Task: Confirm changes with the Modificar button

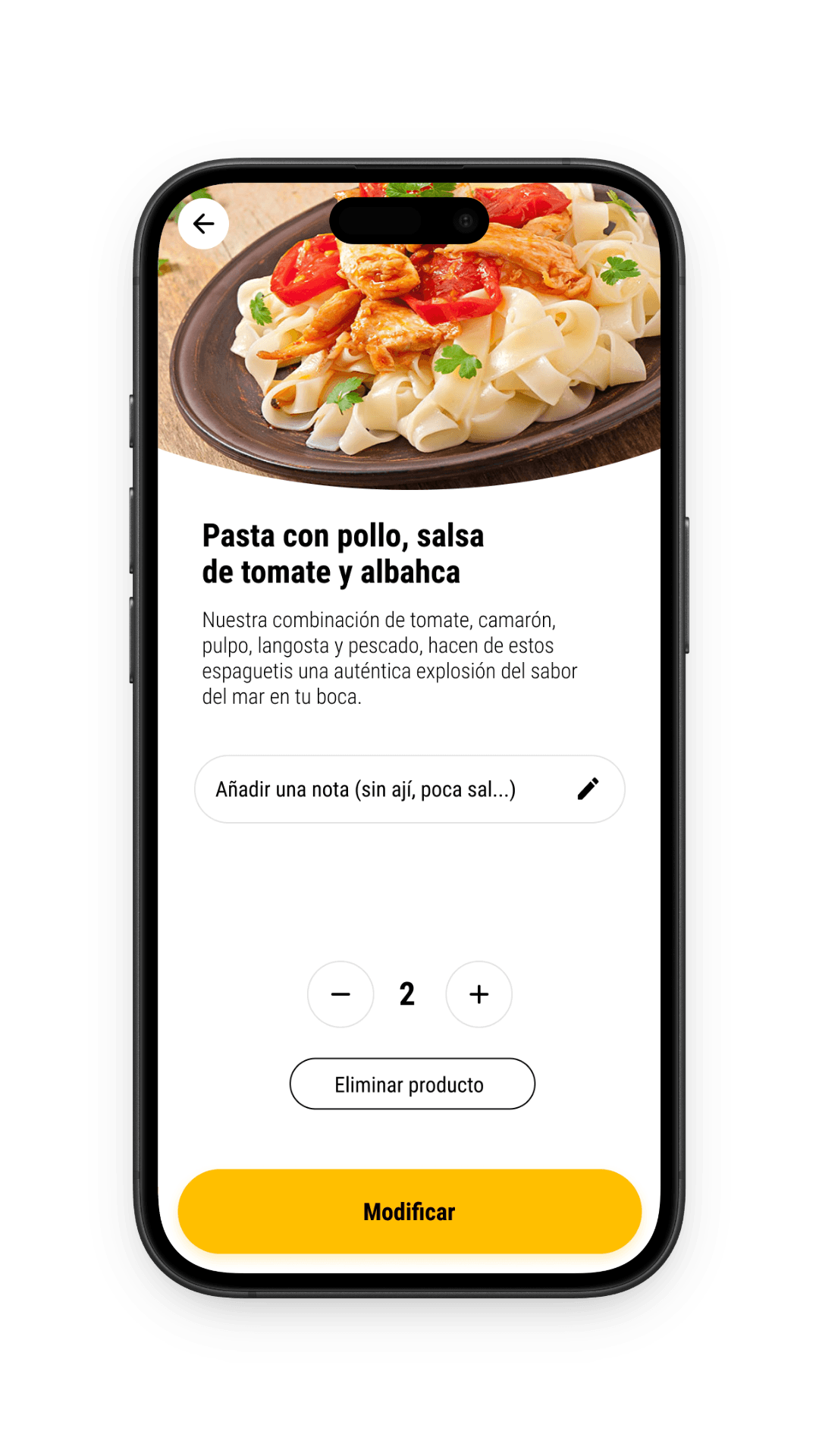Action: pyautogui.click(x=409, y=1211)
